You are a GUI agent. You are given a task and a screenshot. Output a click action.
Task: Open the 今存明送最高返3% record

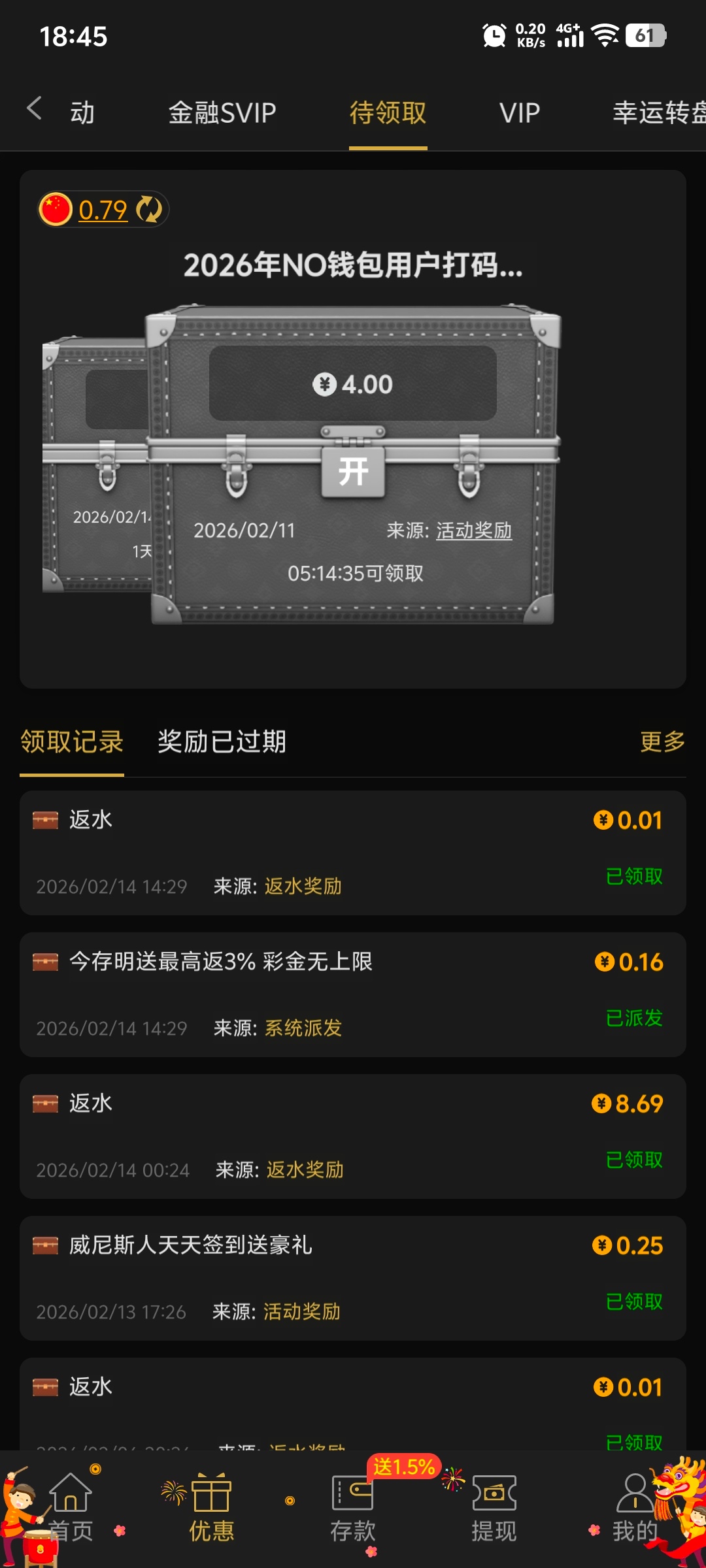(x=353, y=994)
